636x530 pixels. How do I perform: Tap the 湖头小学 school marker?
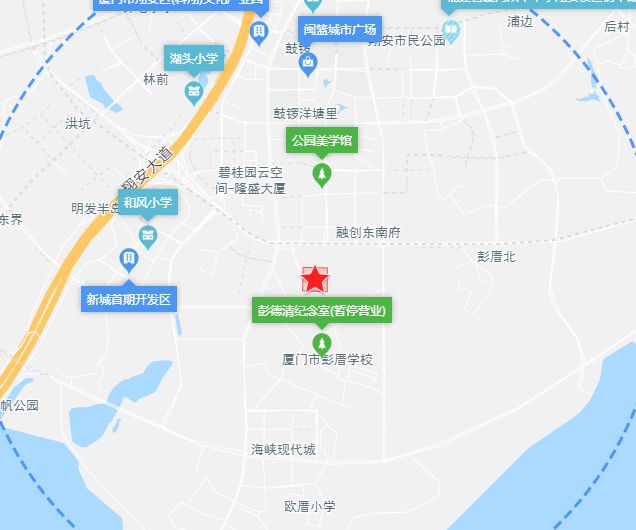(195, 92)
